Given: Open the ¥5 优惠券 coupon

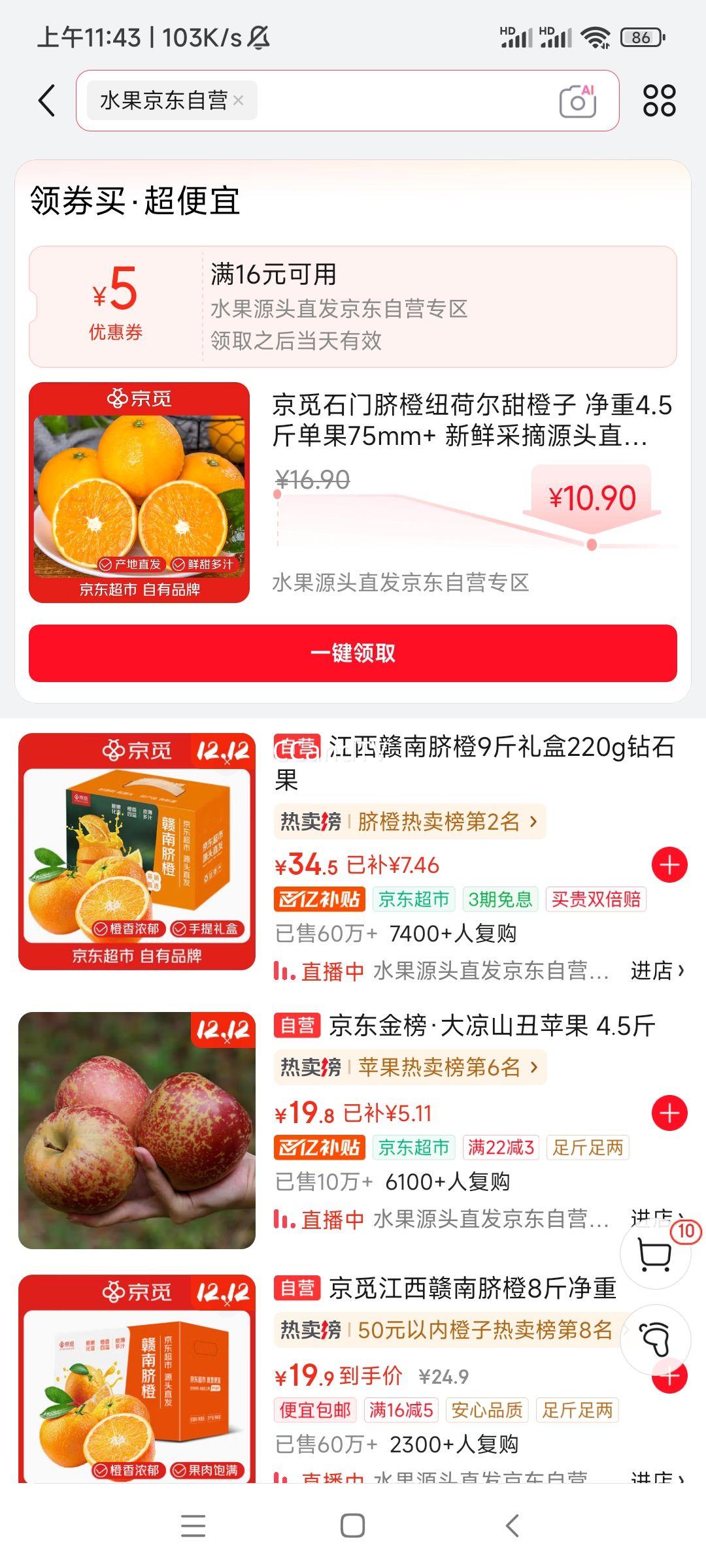Looking at the screenshot, I should 116,306.
